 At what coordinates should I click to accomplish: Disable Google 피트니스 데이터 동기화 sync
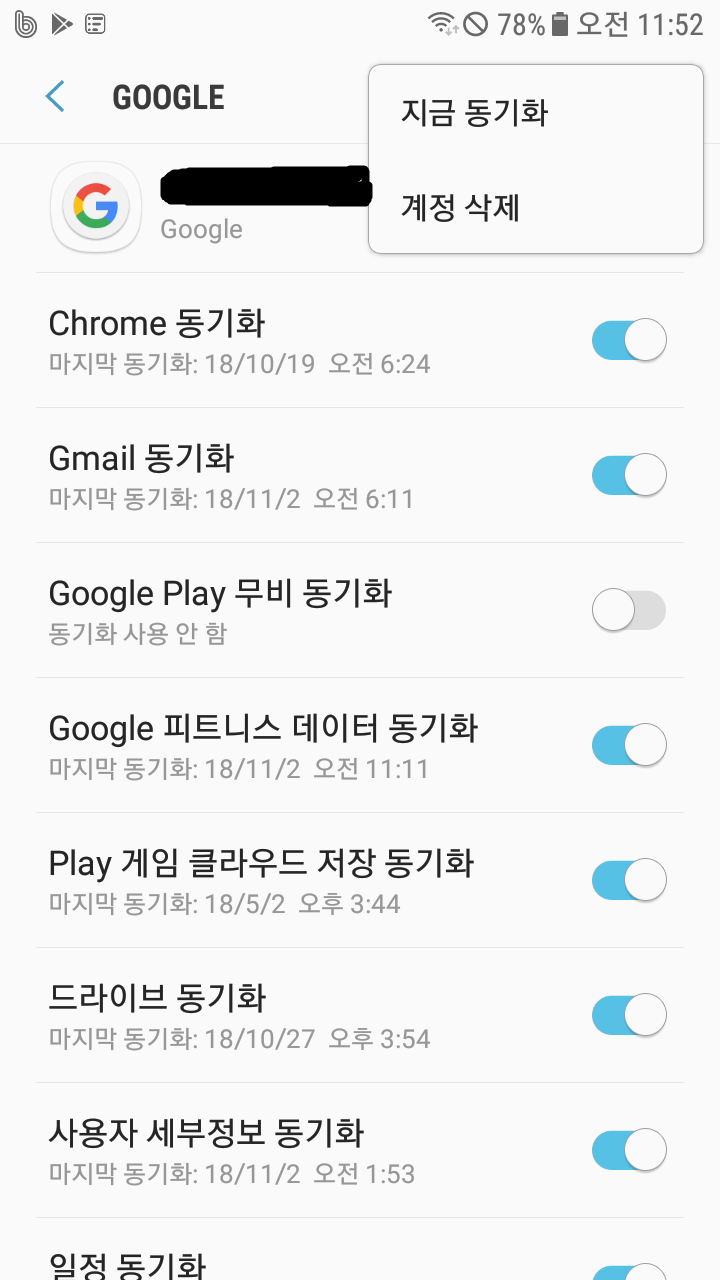click(x=629, y=744)
